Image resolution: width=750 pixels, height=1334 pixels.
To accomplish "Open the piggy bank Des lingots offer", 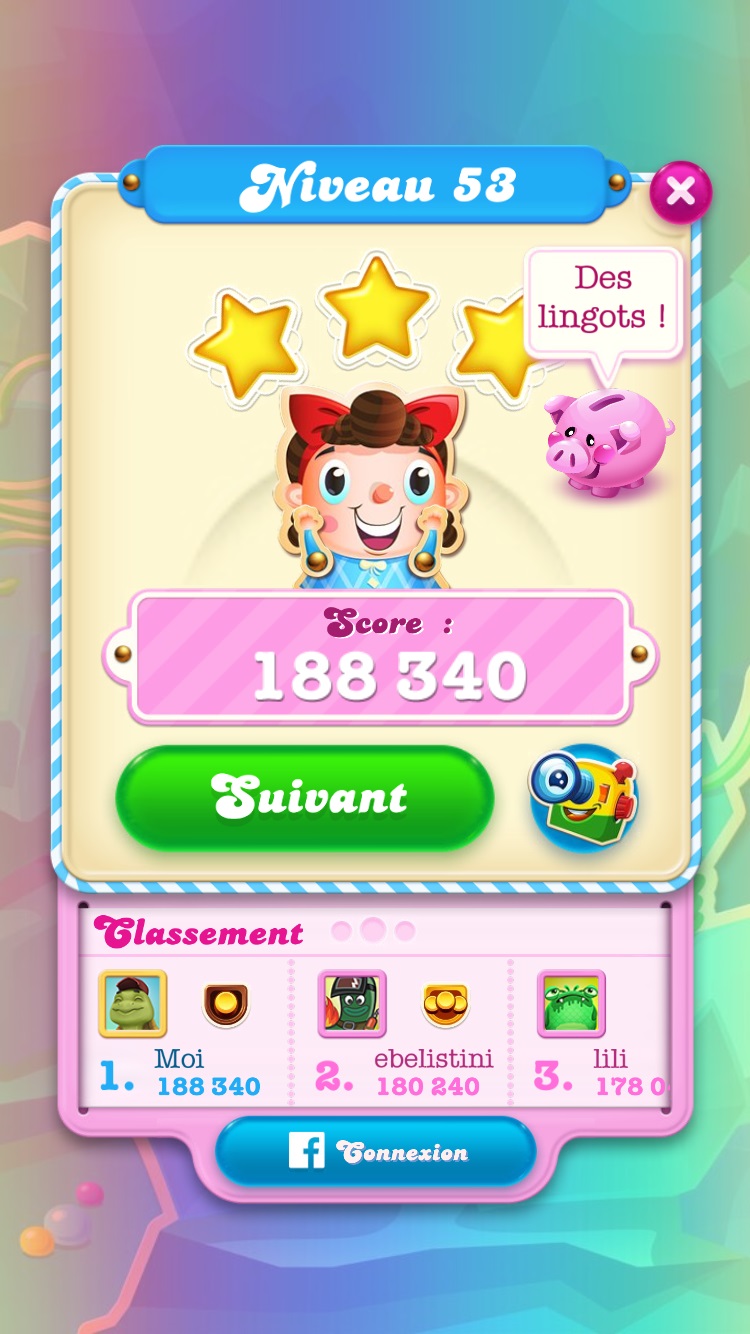I will 607,440.
